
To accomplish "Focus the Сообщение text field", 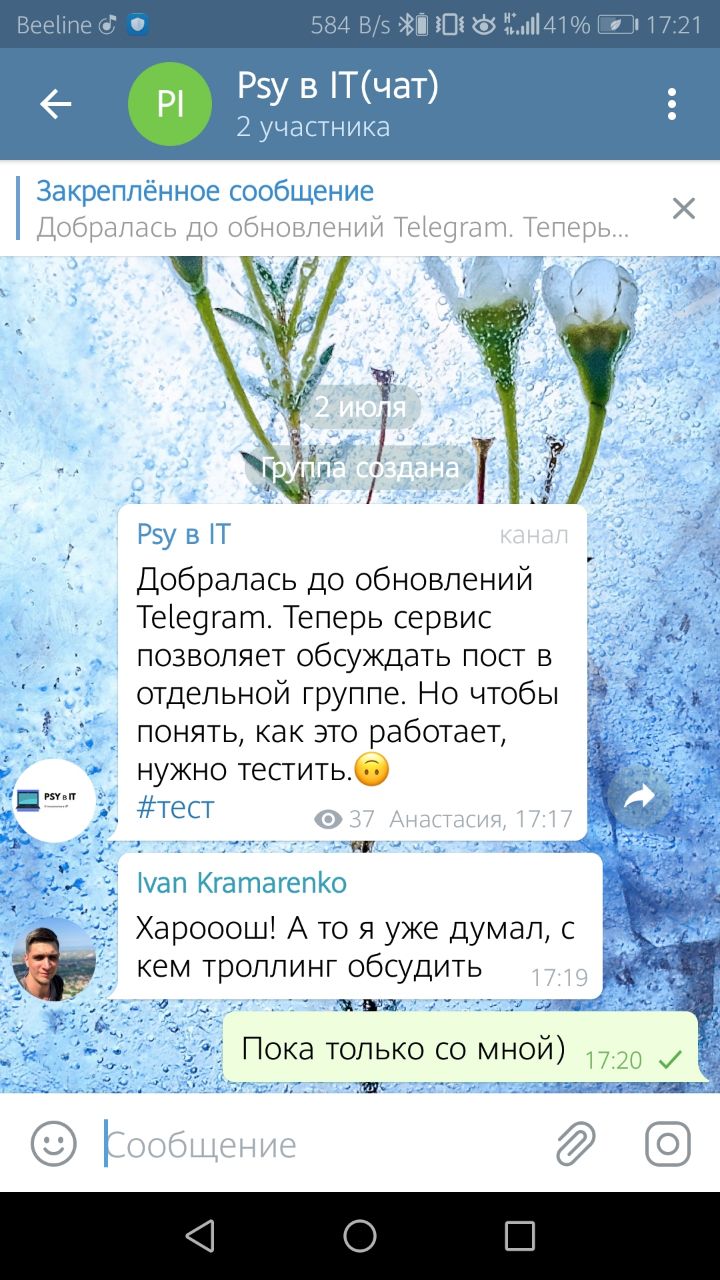I will click(320, 1144).
